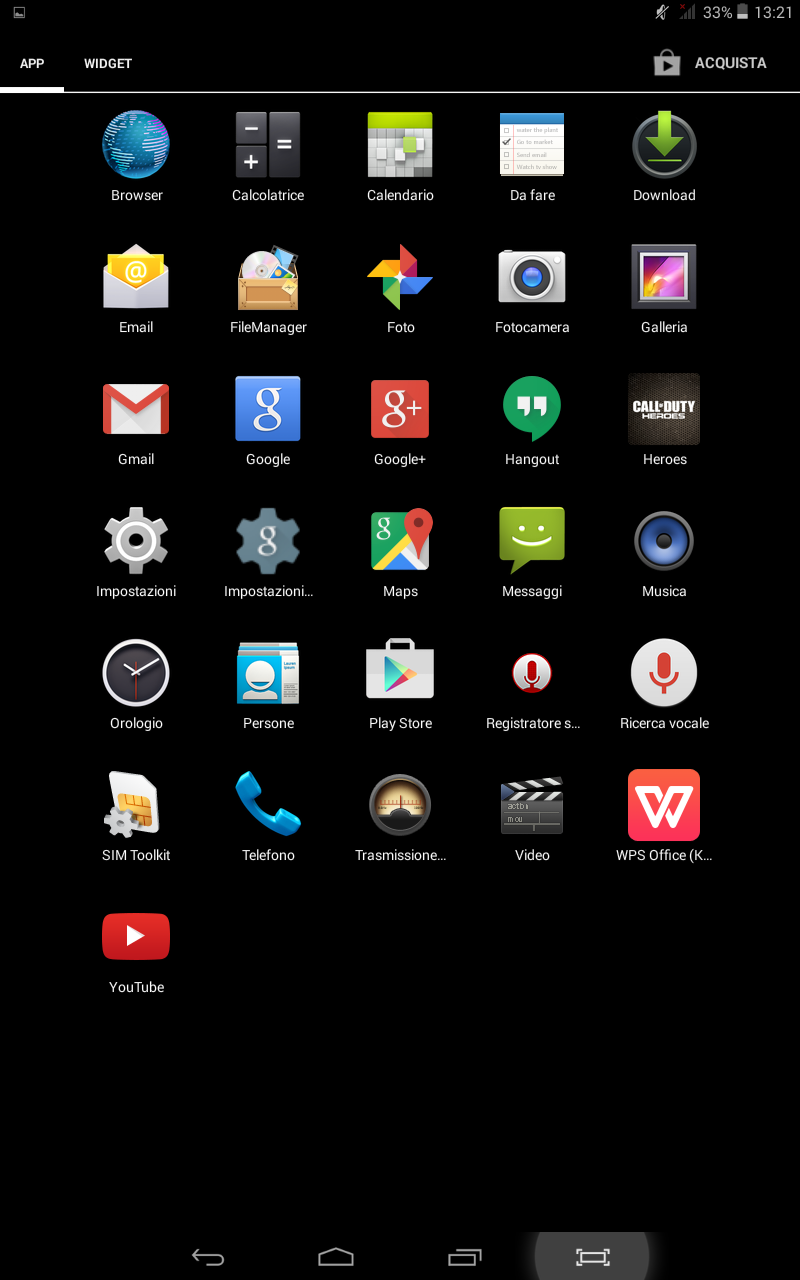Open the Galleria app

(x=664, y=278)
